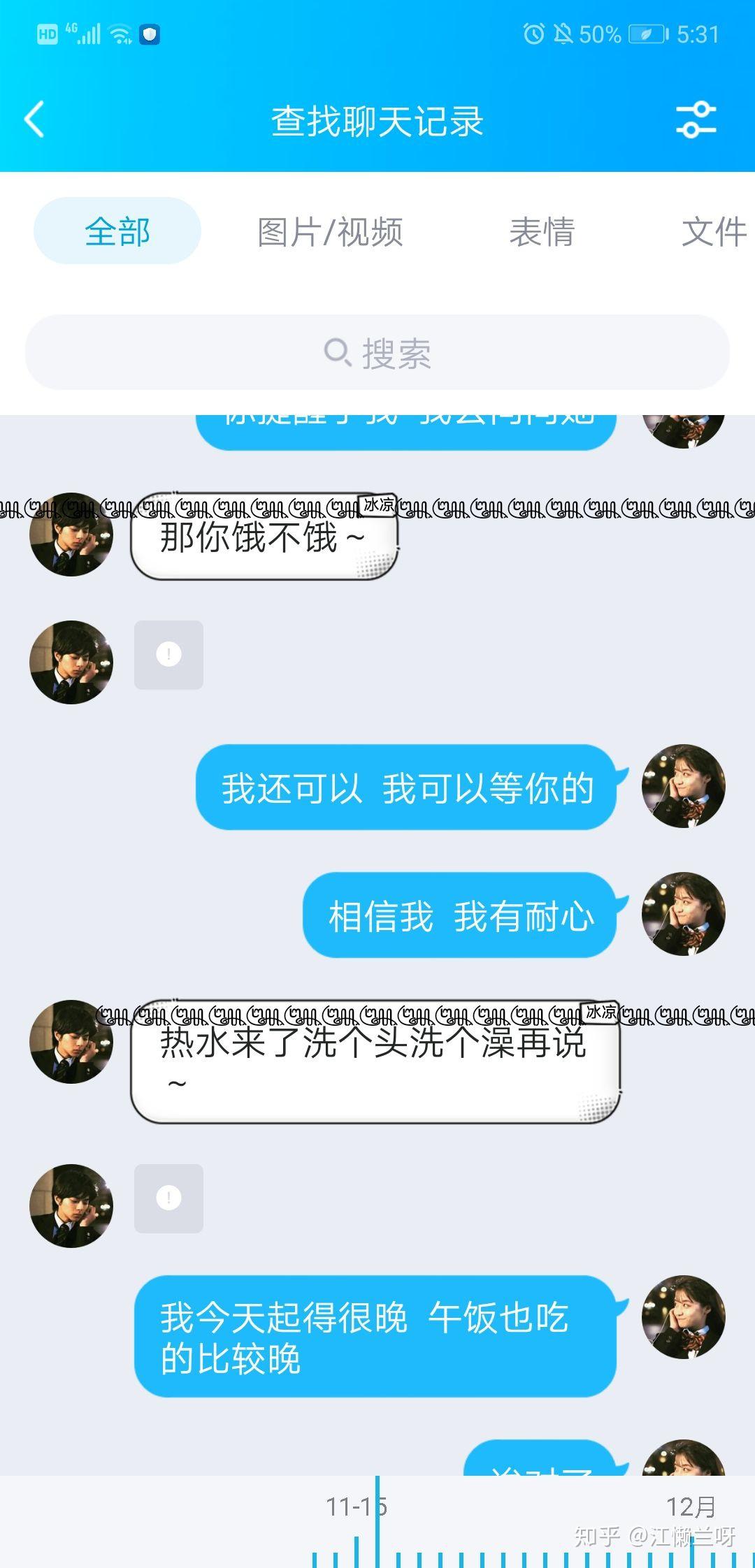Open the message 那你饿不饿～

pyautogui.click(x=264, y=537)
